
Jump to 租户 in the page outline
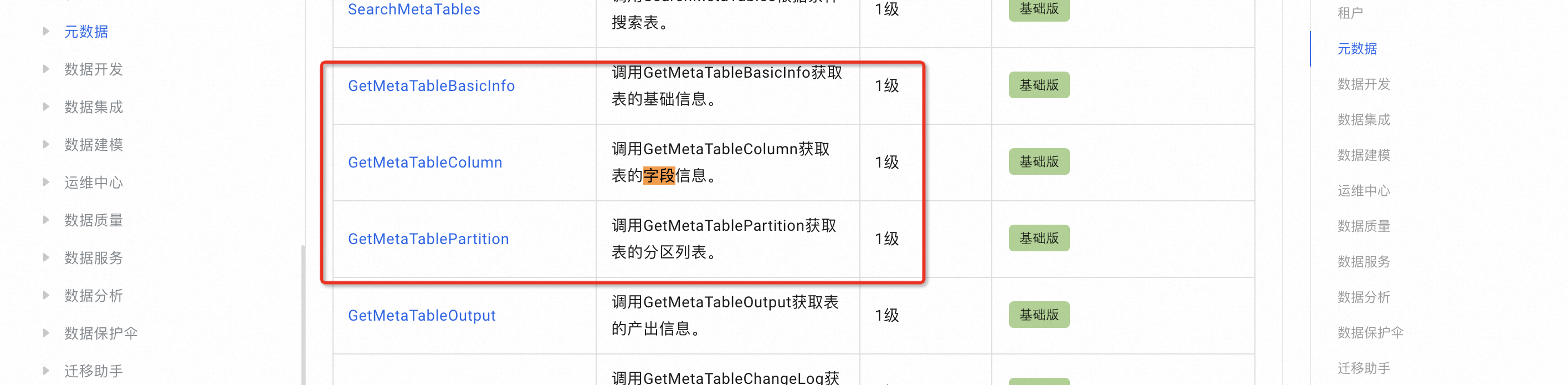(x=1350, y=13)
